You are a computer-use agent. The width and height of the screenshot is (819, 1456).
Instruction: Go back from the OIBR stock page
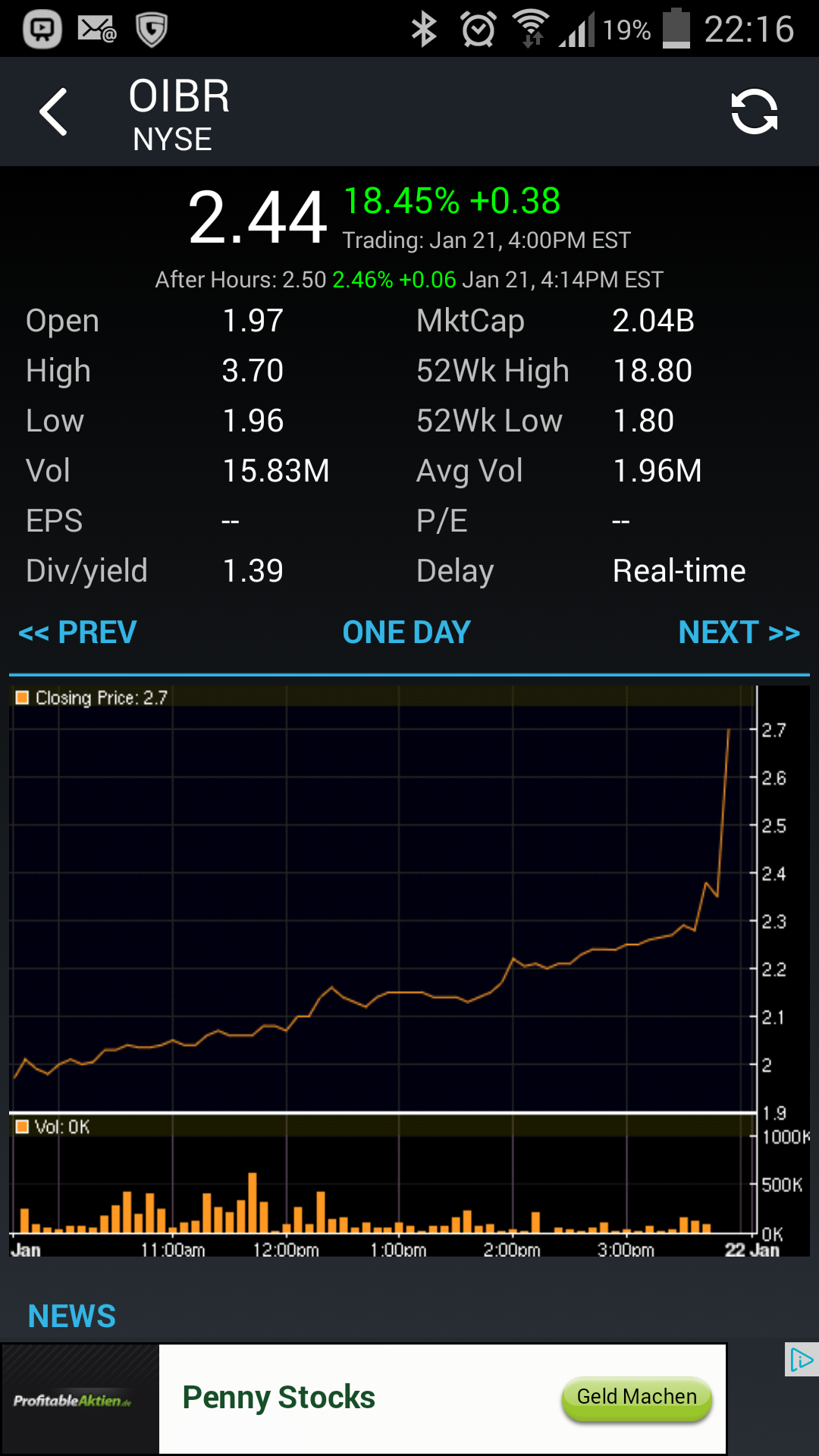[54, 112]
